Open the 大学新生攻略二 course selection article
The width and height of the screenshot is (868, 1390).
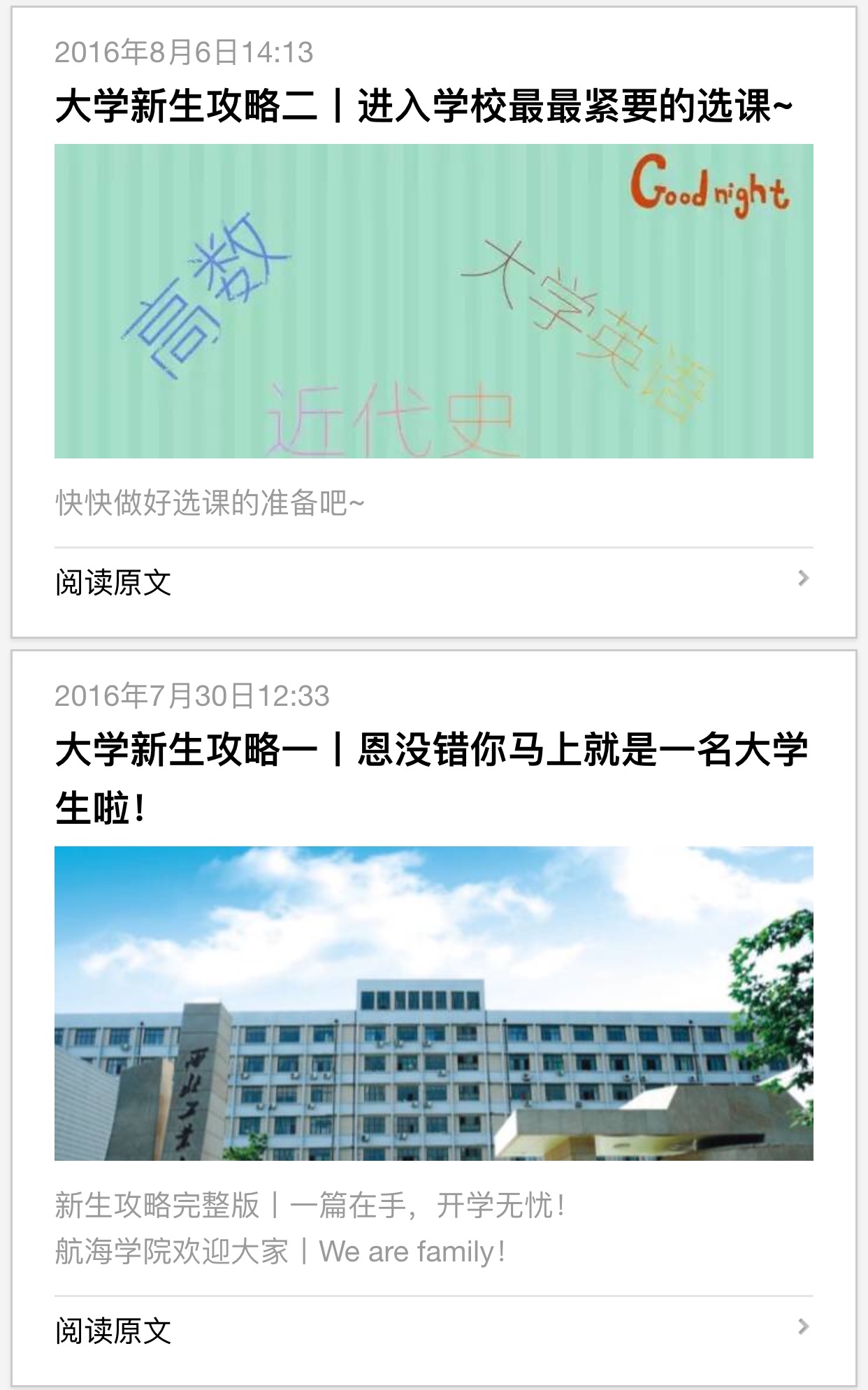(x=424, y=106)
